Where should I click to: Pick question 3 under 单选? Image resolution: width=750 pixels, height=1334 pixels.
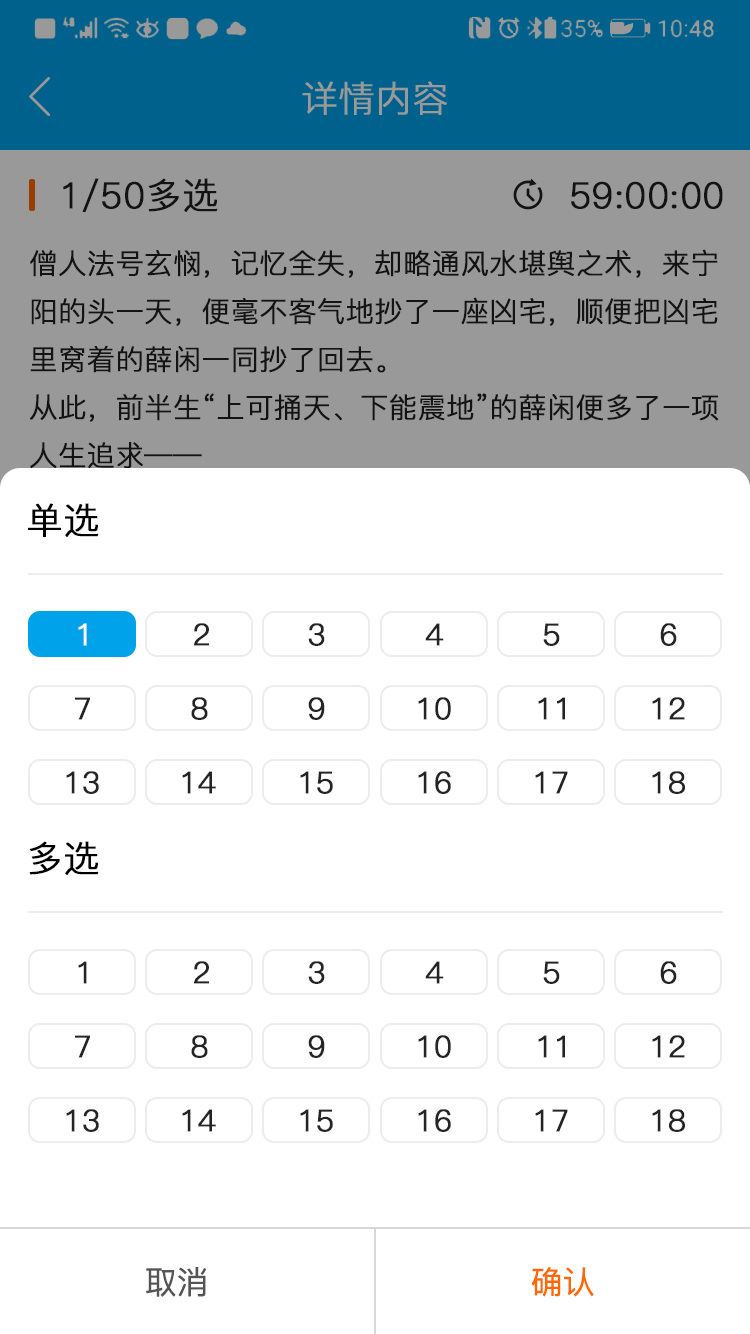316,634
